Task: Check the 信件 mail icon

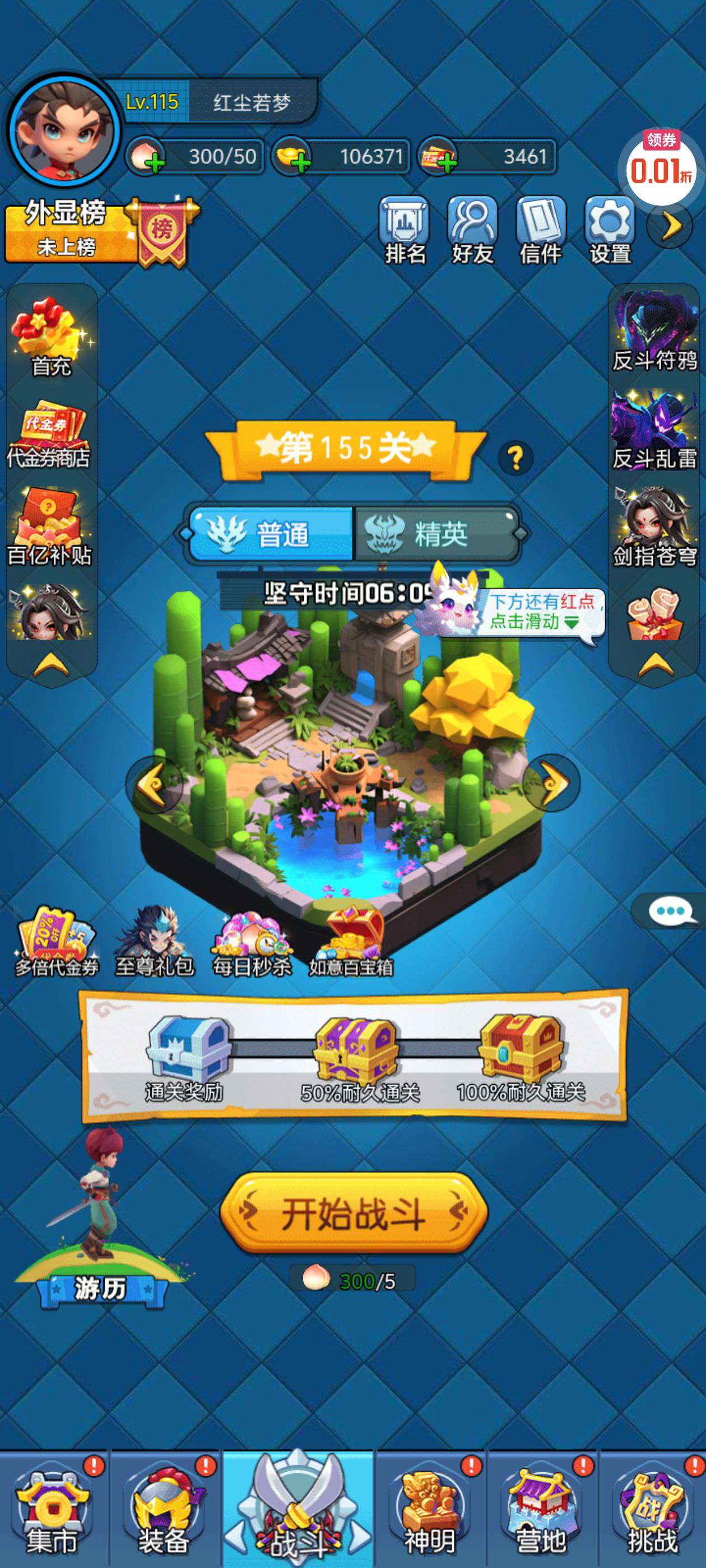Action: pyautogui.click(x=540, y=229)
